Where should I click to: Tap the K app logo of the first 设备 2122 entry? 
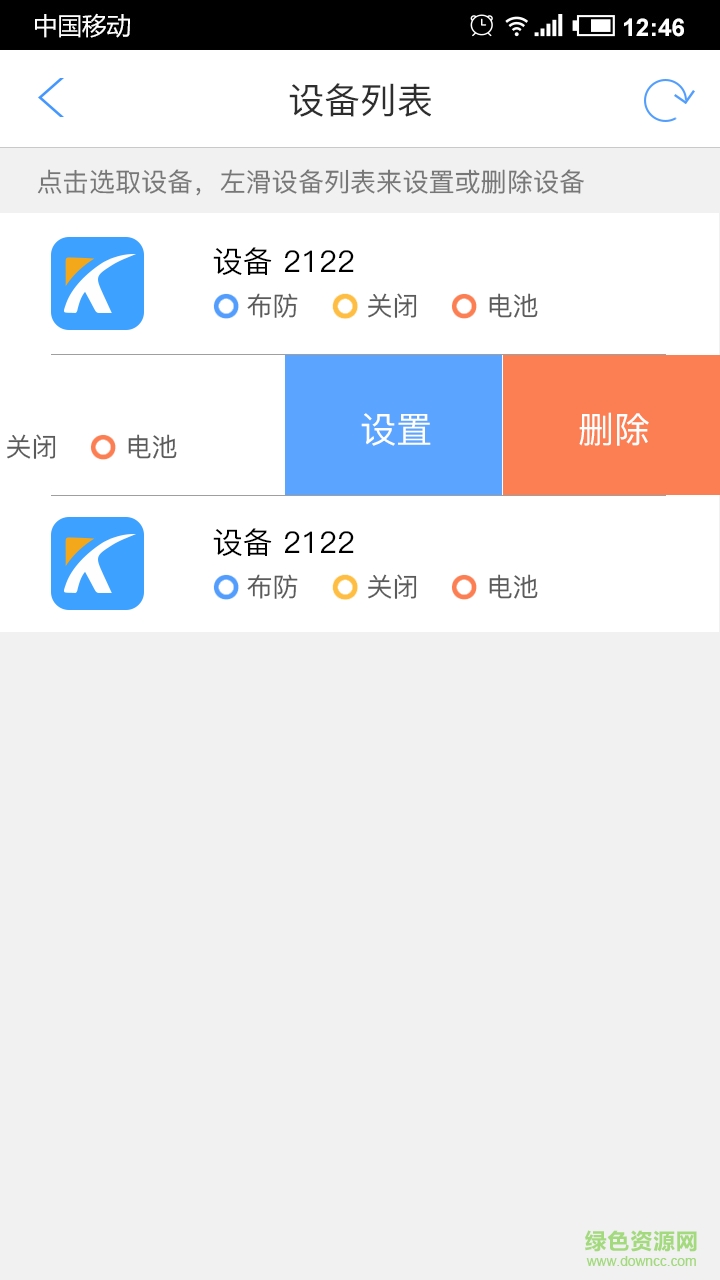pyautogui.click(x=97, y=283)
